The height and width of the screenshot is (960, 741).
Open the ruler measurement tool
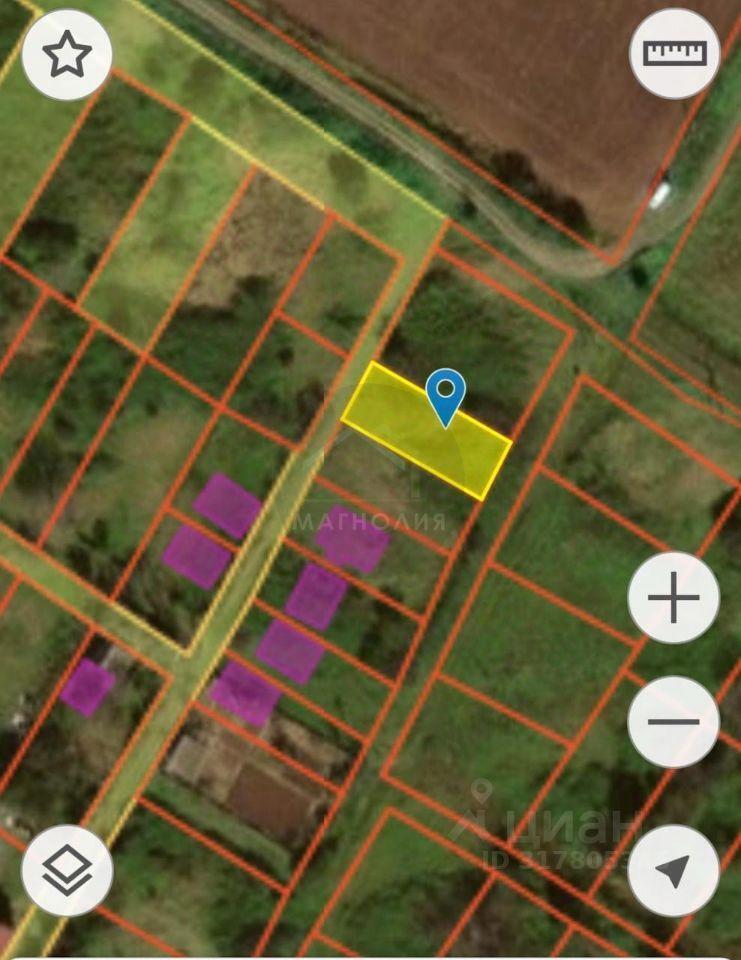coord(674,53)
